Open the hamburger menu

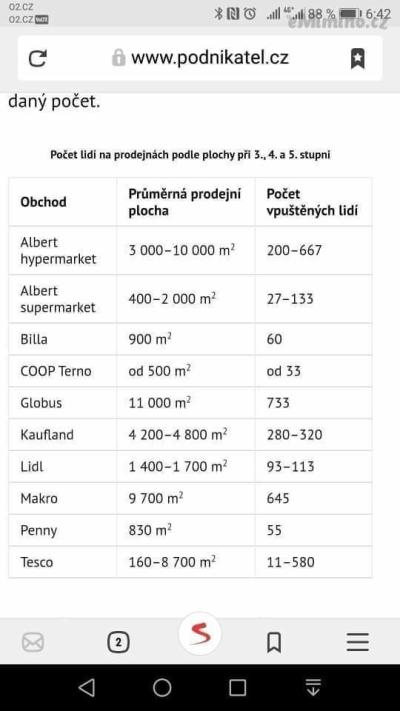(x=358, y=642)
